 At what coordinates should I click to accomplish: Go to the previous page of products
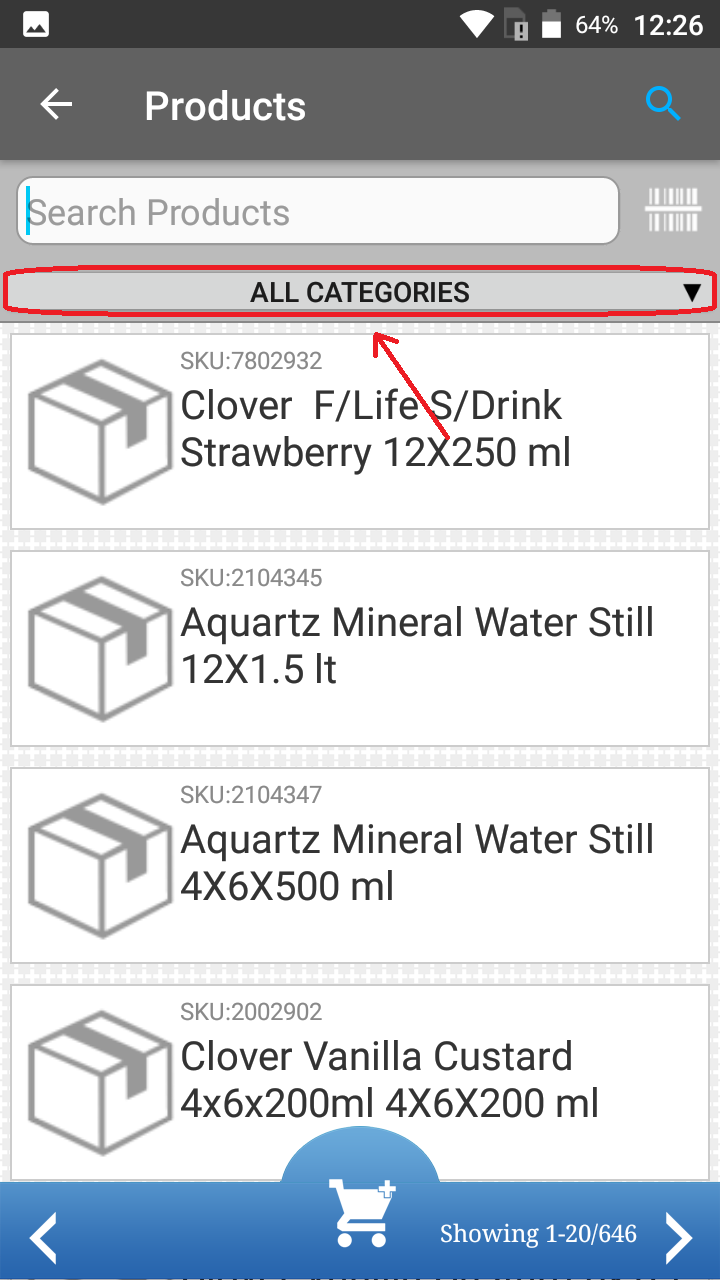click(x=43, y=1238)
